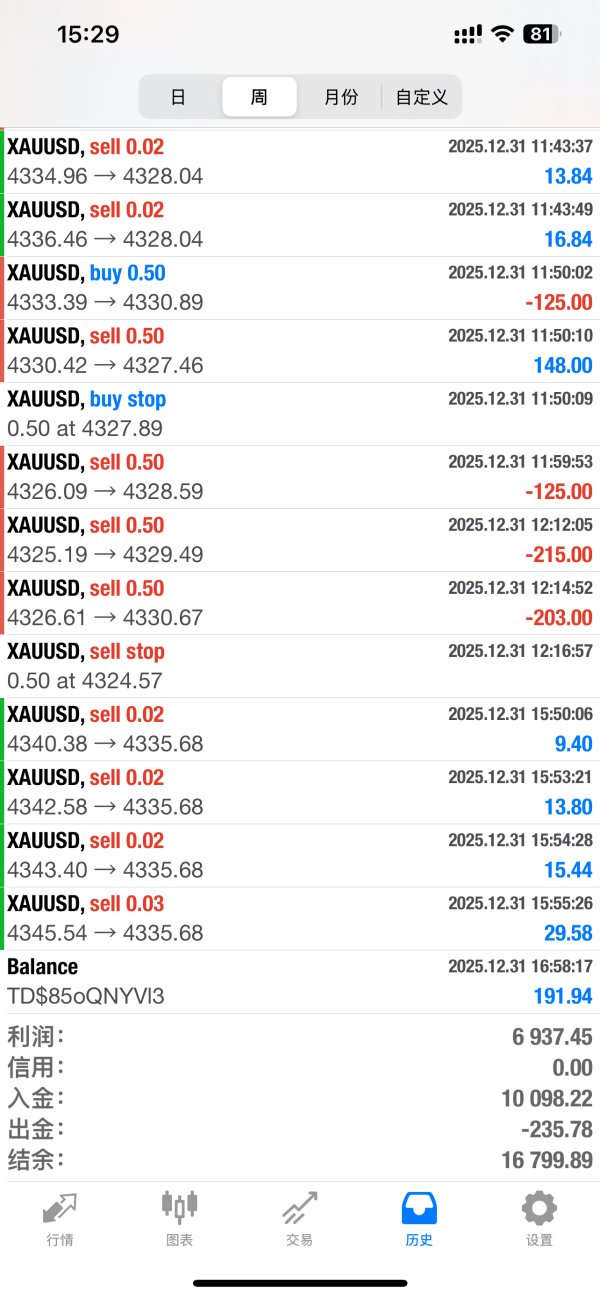Select the 历史 history tab
Viewport: 600px width, 1298px height.
tap(419, 1218)
